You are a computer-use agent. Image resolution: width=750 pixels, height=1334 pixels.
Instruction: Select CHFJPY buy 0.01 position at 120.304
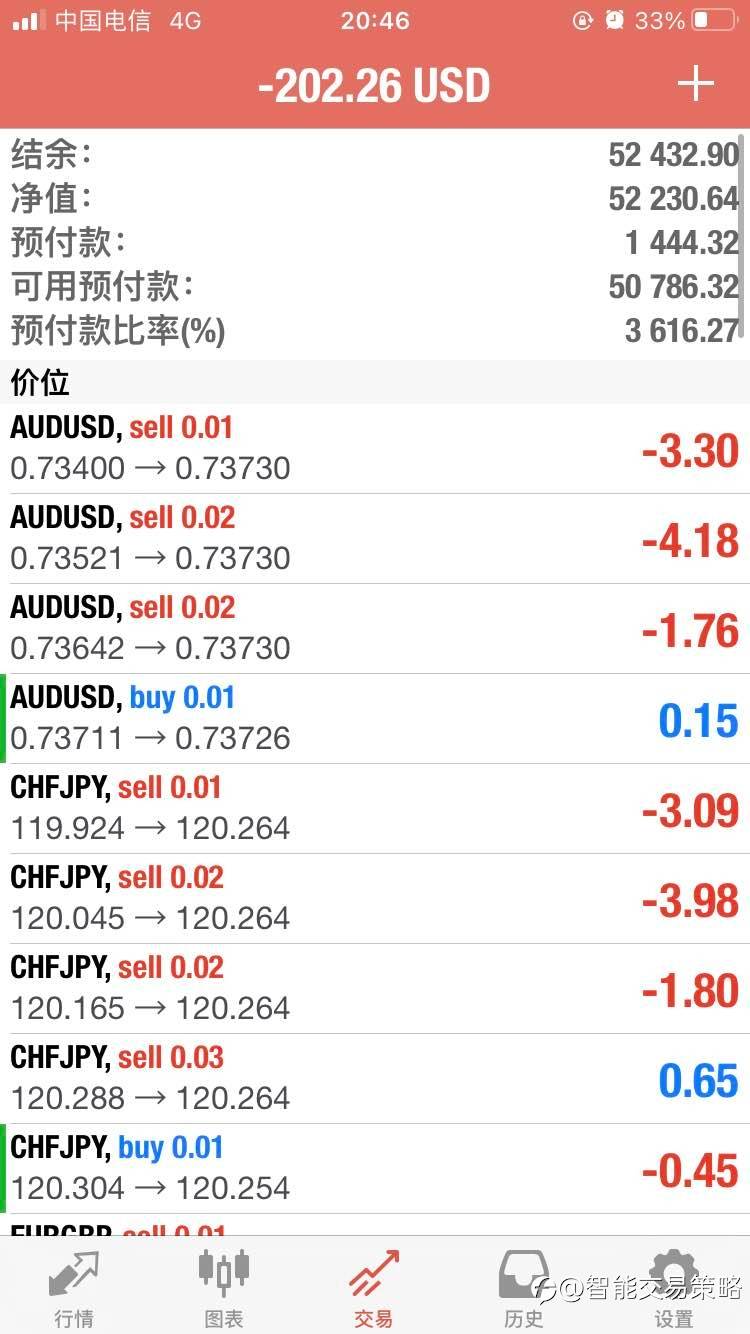click(x=375, y=1169)
